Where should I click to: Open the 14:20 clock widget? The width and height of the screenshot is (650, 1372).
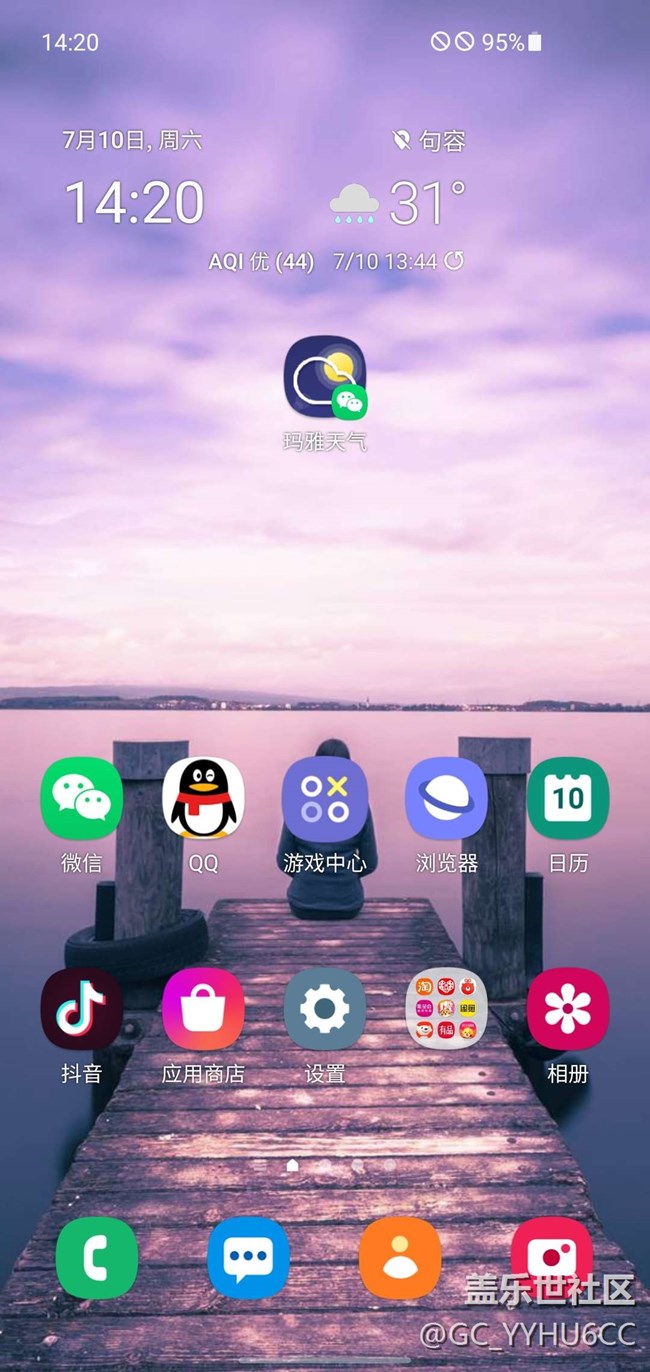tap(134, 203)
